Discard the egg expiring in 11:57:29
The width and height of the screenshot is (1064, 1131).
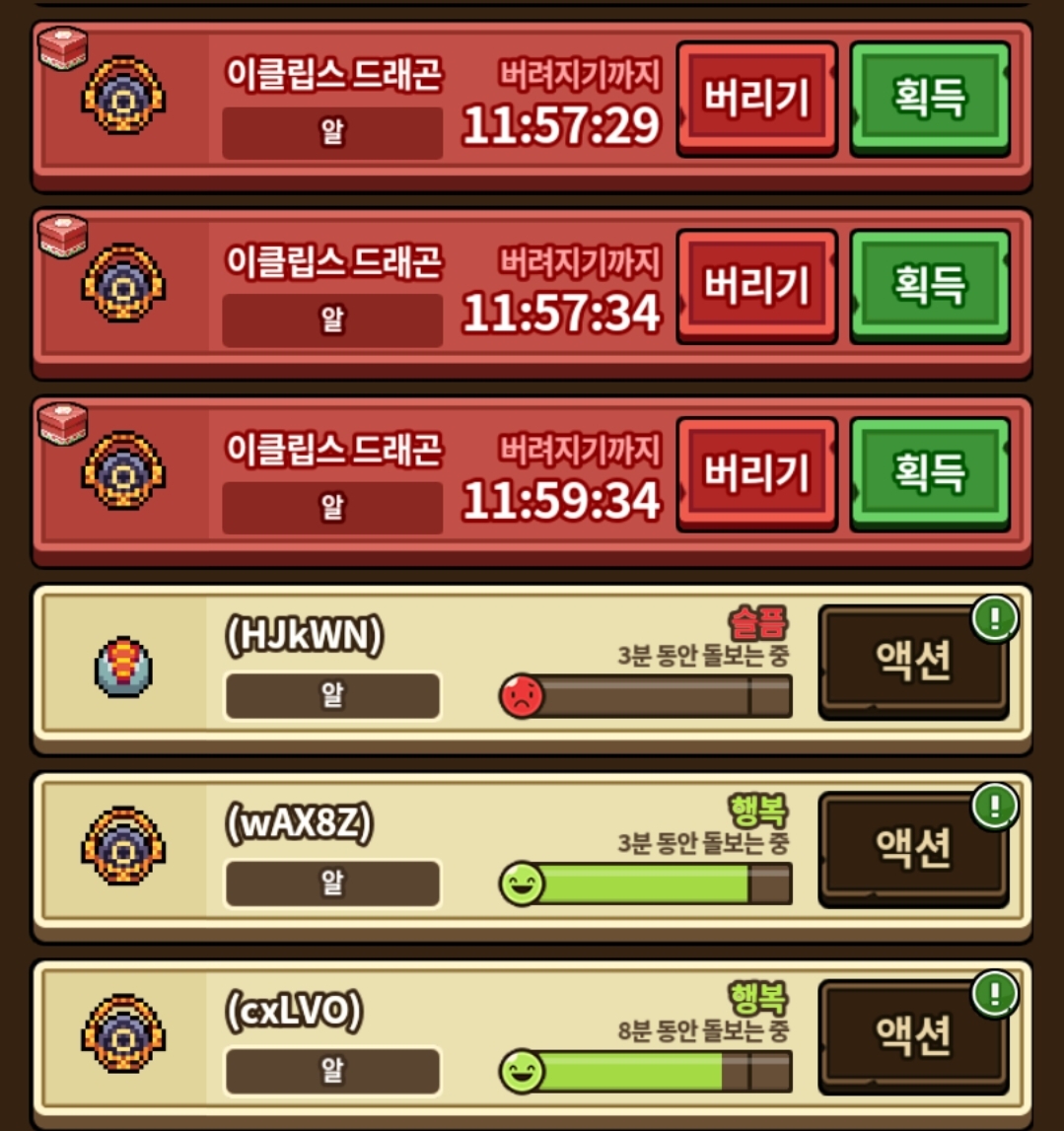coord(756,97)
